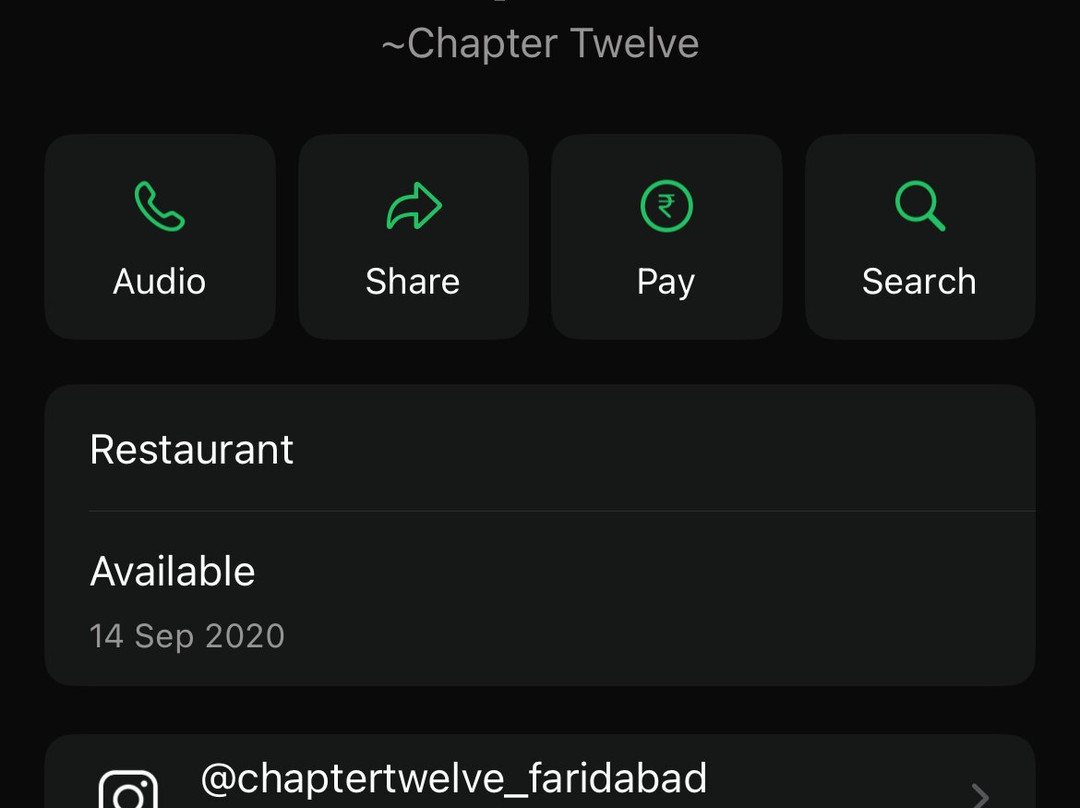
Task: Search within this chat
Action: pos(919,237)
